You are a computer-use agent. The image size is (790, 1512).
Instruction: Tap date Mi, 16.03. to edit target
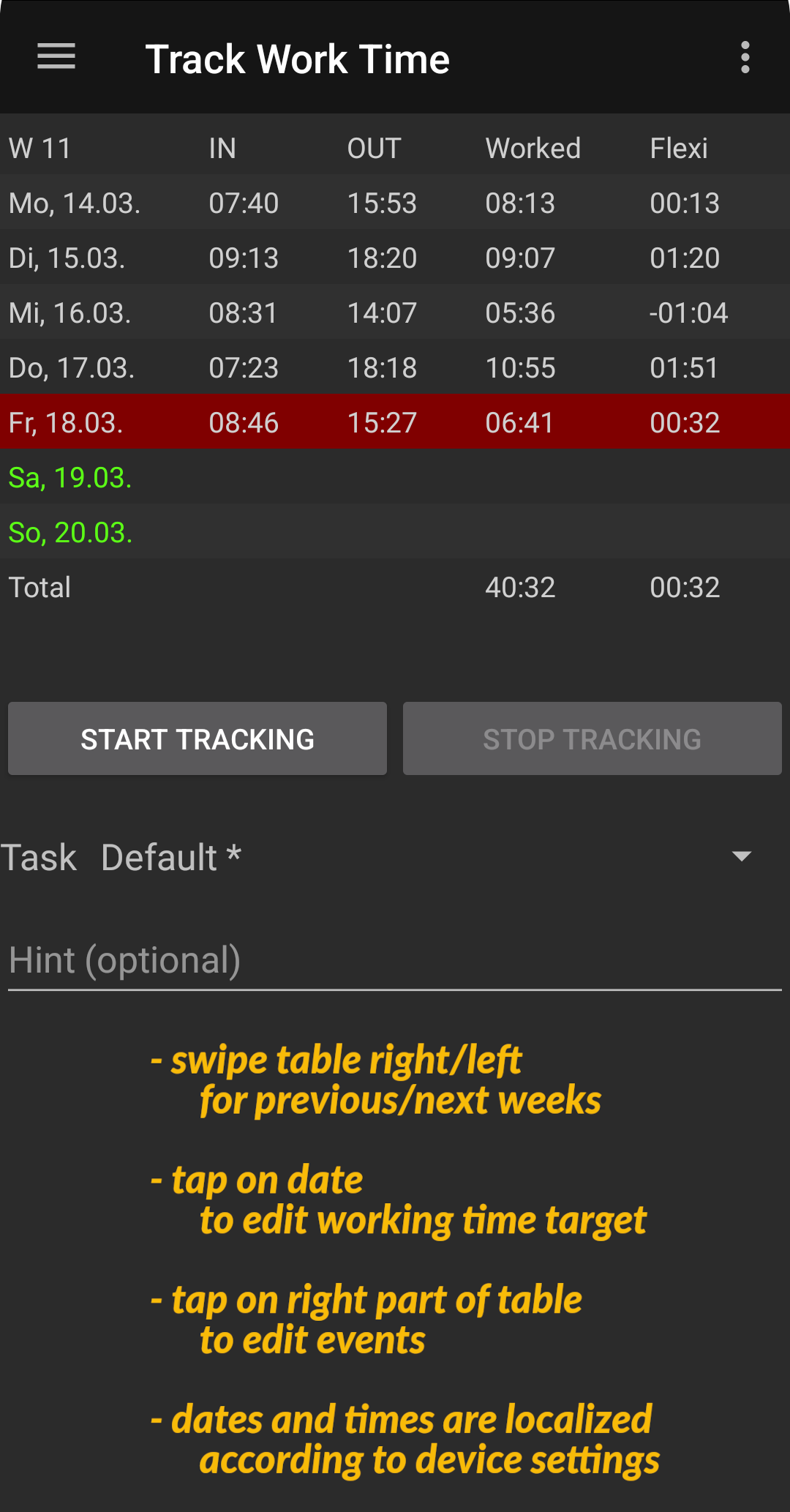click(70, 312)
